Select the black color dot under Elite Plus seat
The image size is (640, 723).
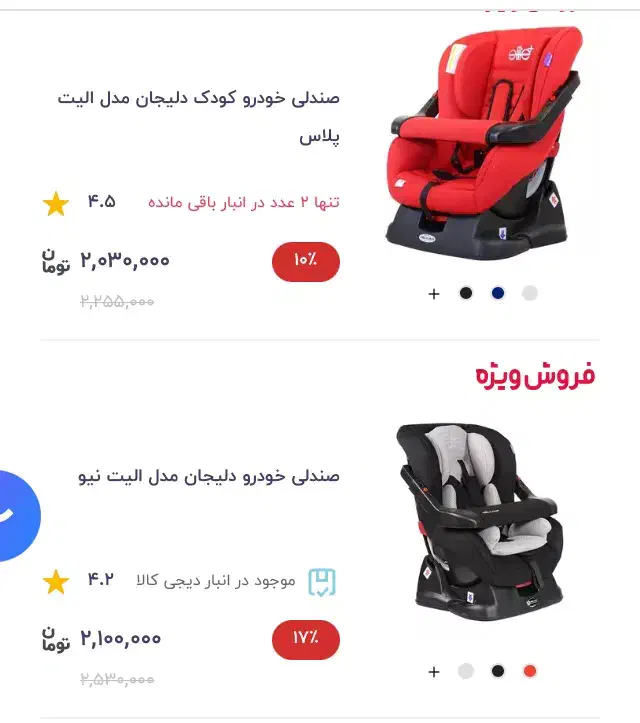tap(466, 293)
